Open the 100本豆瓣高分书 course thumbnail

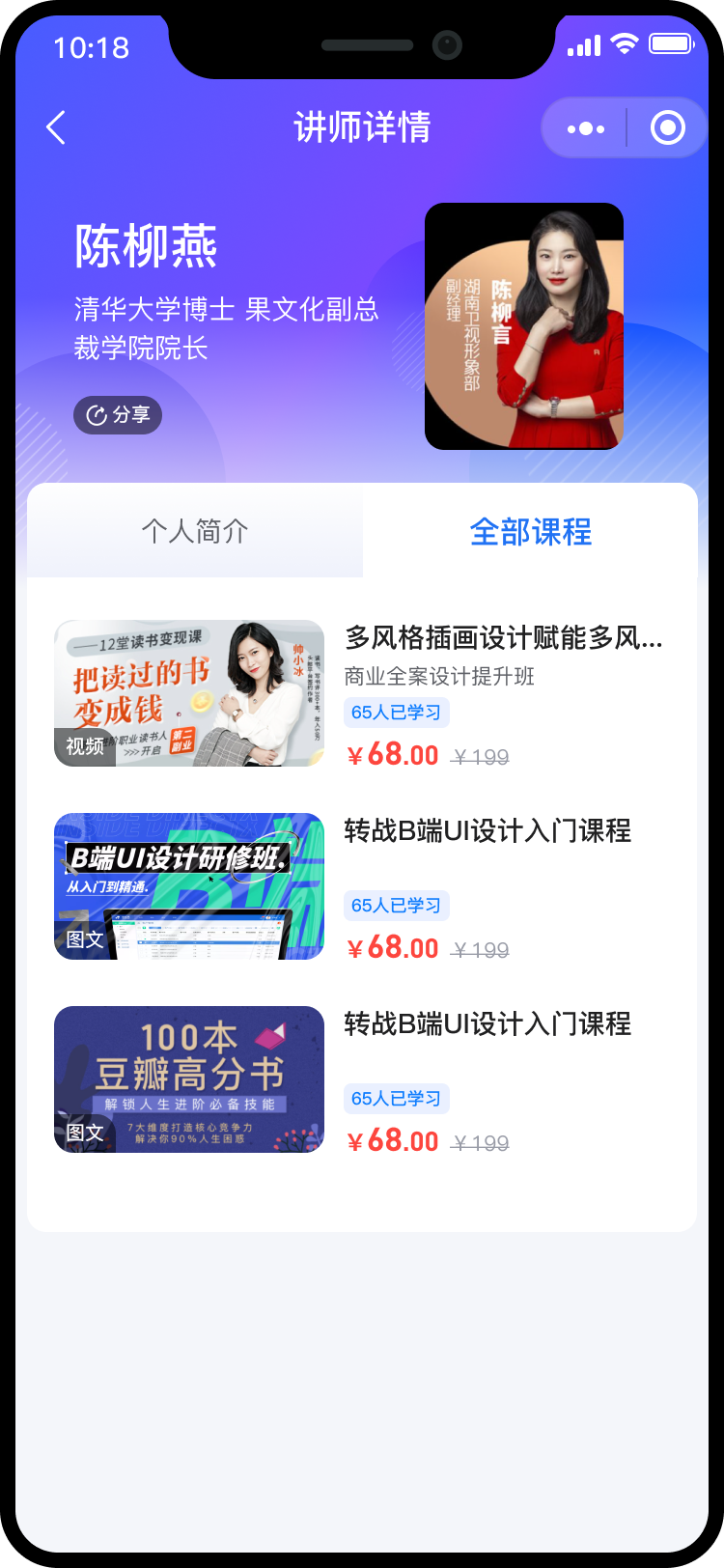[189, 1079]
